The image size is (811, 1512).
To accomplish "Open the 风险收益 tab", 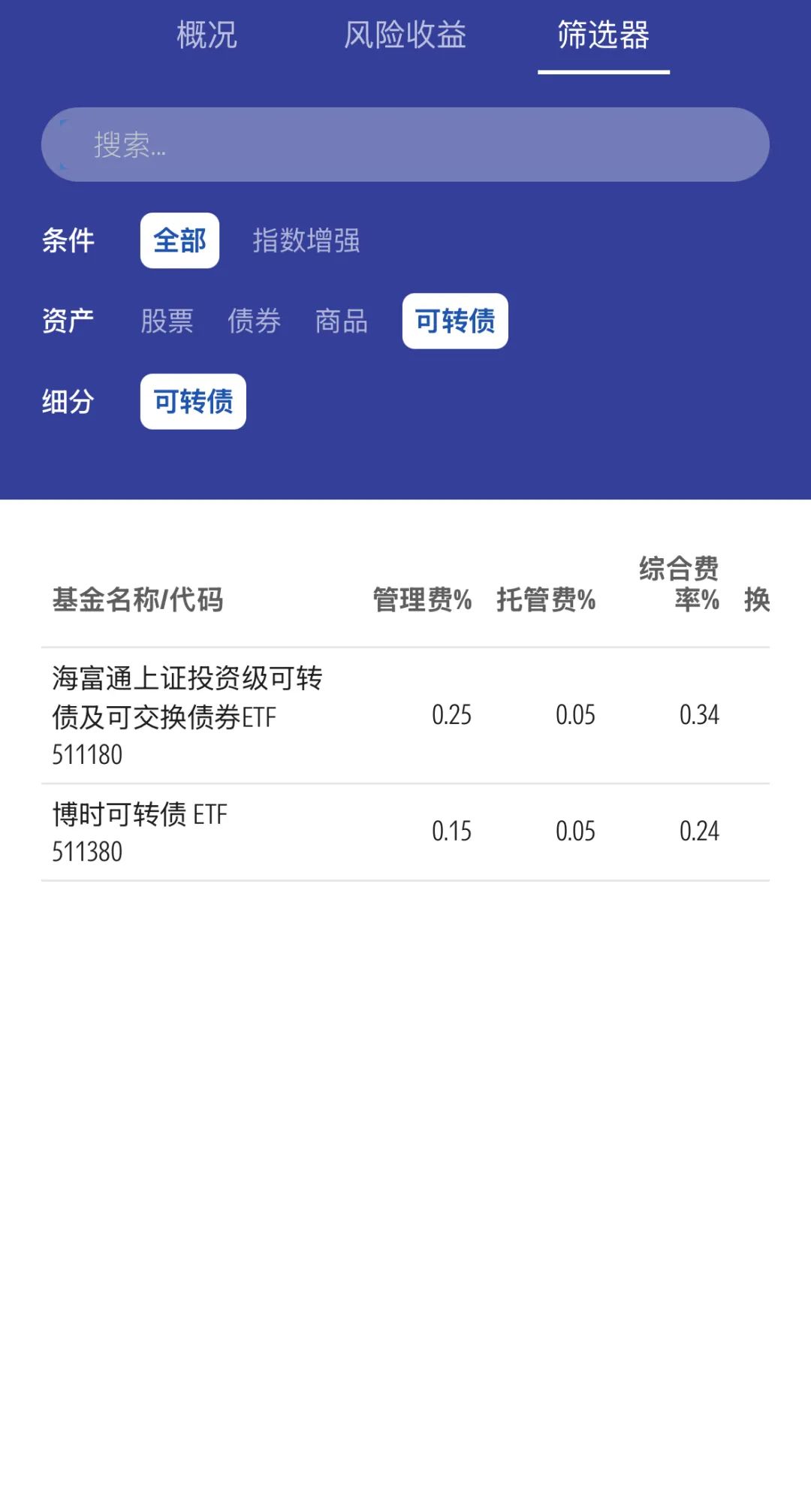I will tap(405, 35).
